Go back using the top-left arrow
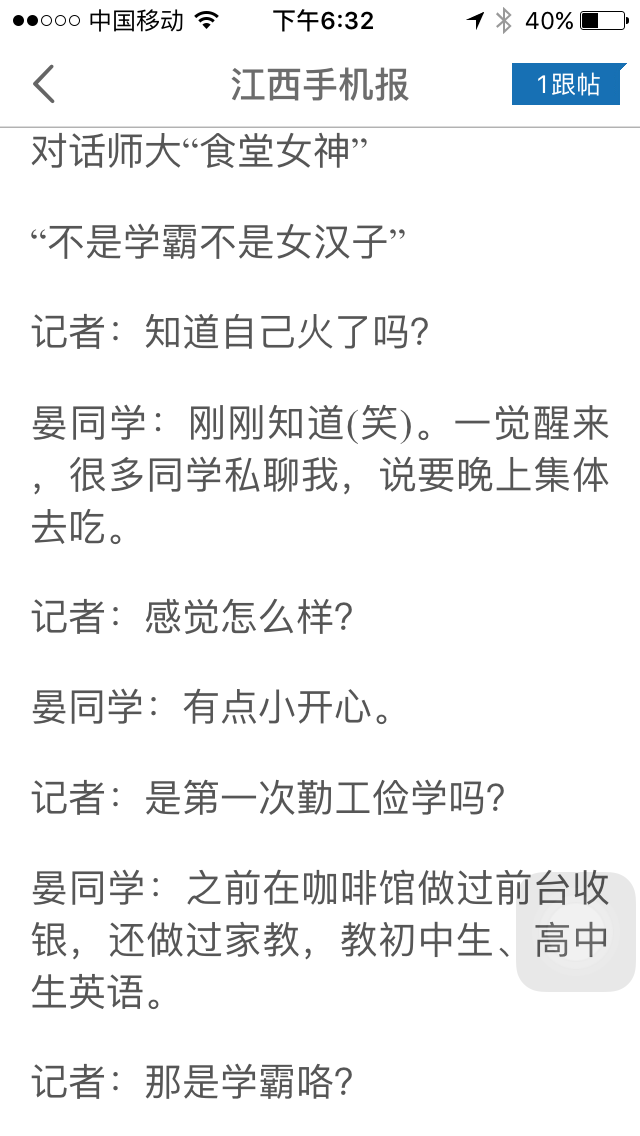640x1136 pixels. pyautogui.click(x=43, y=84)
